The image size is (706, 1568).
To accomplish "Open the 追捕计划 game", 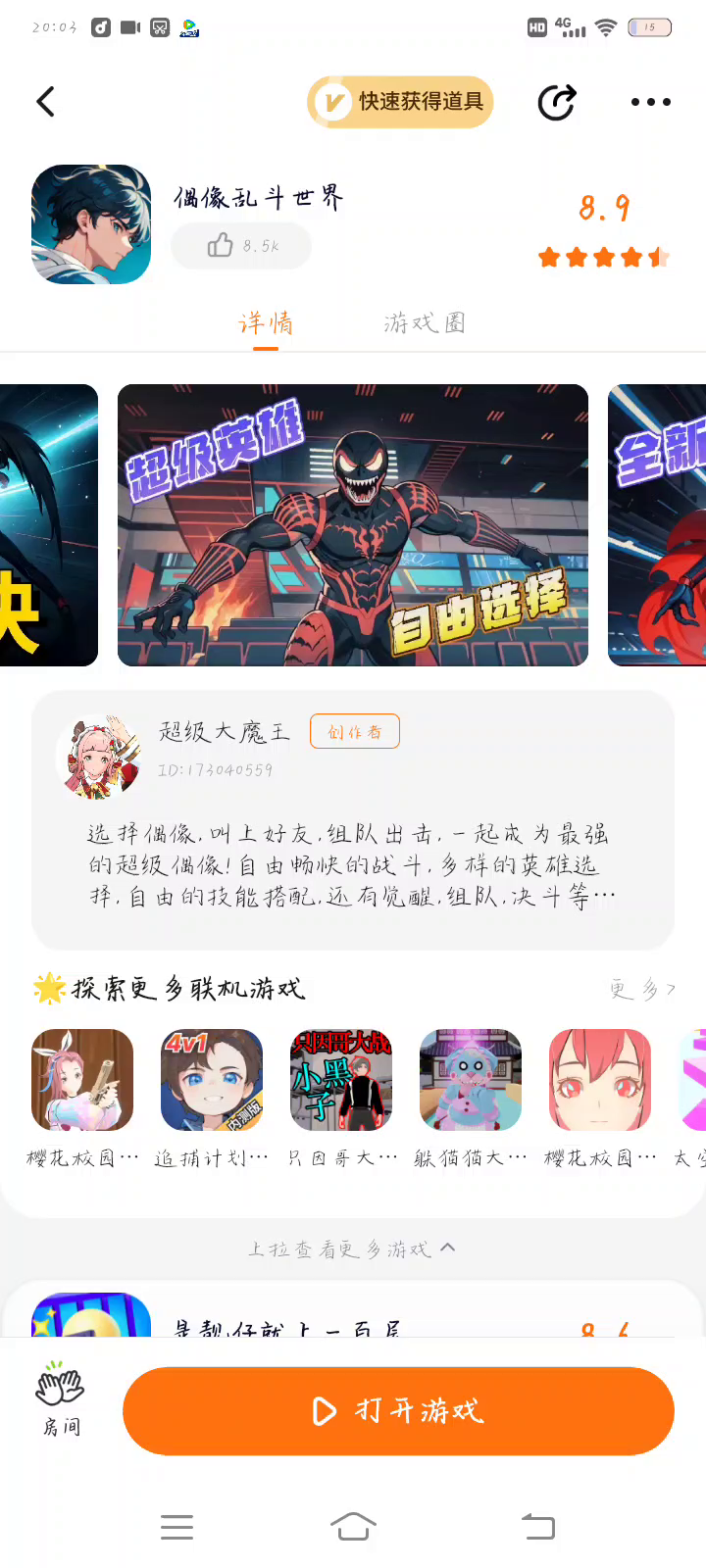I will pos(212,1100).
